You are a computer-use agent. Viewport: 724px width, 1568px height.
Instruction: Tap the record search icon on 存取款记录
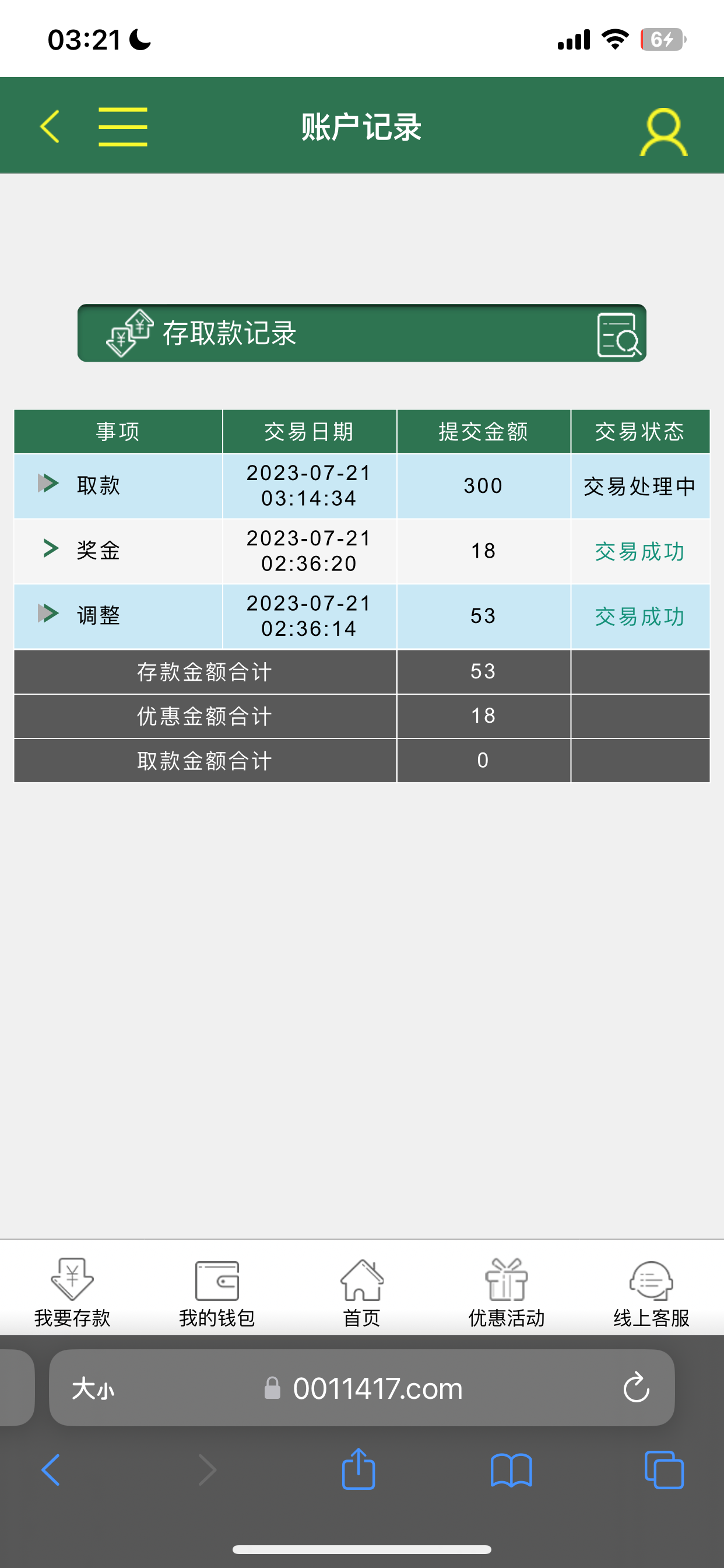coord(618,334)
